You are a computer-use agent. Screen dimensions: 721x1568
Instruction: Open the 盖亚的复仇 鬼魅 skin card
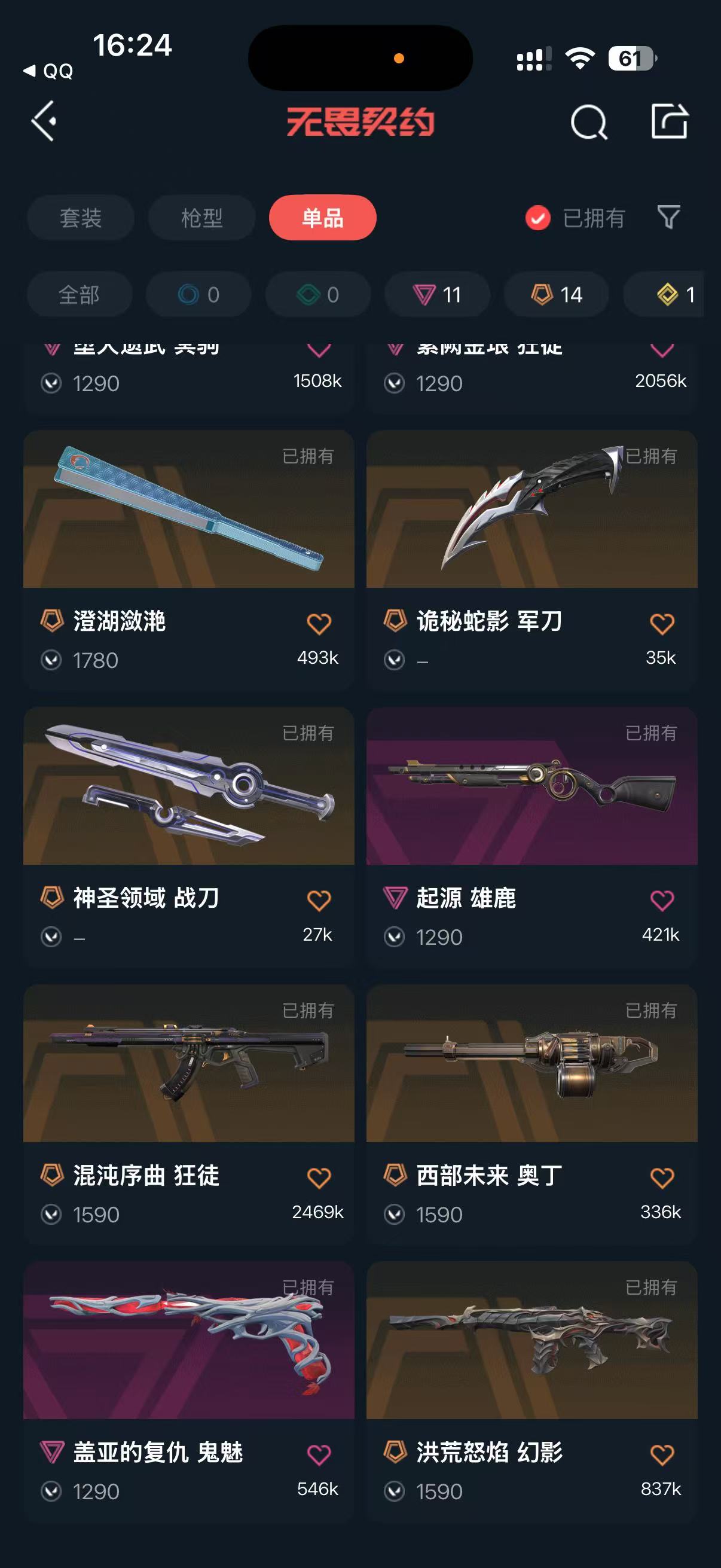point(188,1391)
